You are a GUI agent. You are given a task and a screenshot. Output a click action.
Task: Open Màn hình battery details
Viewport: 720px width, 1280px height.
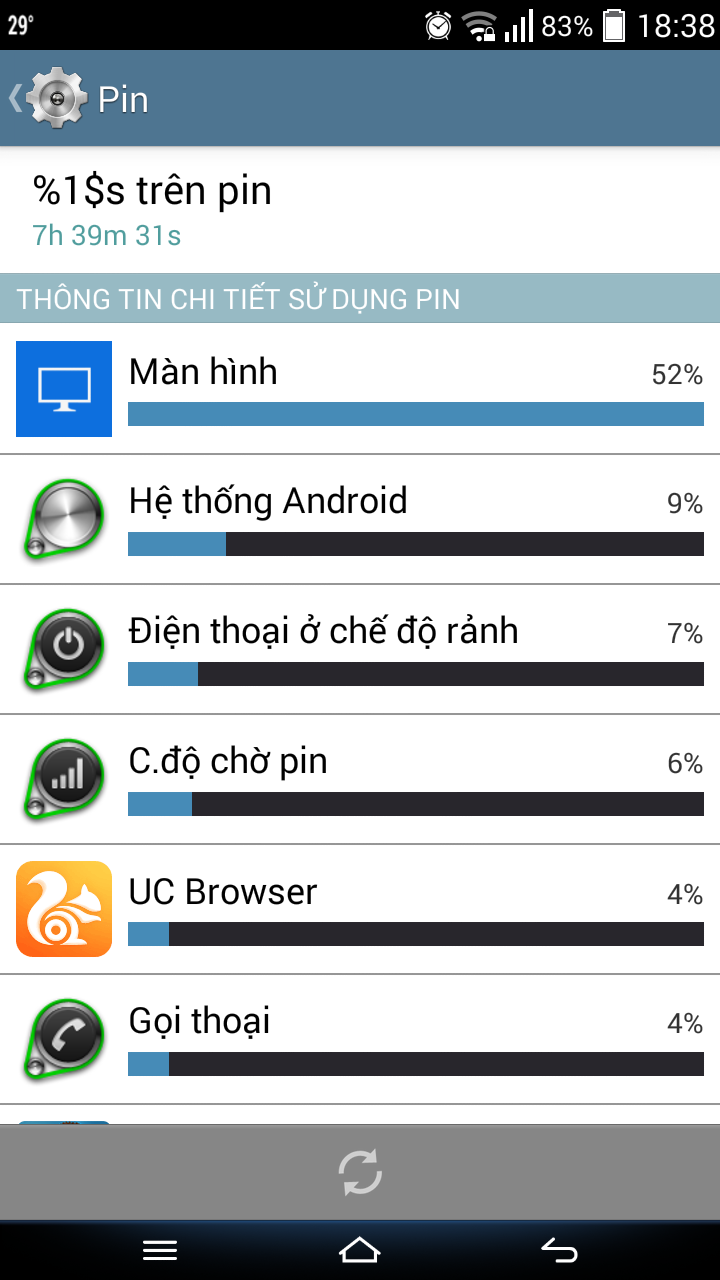(360, 389)
